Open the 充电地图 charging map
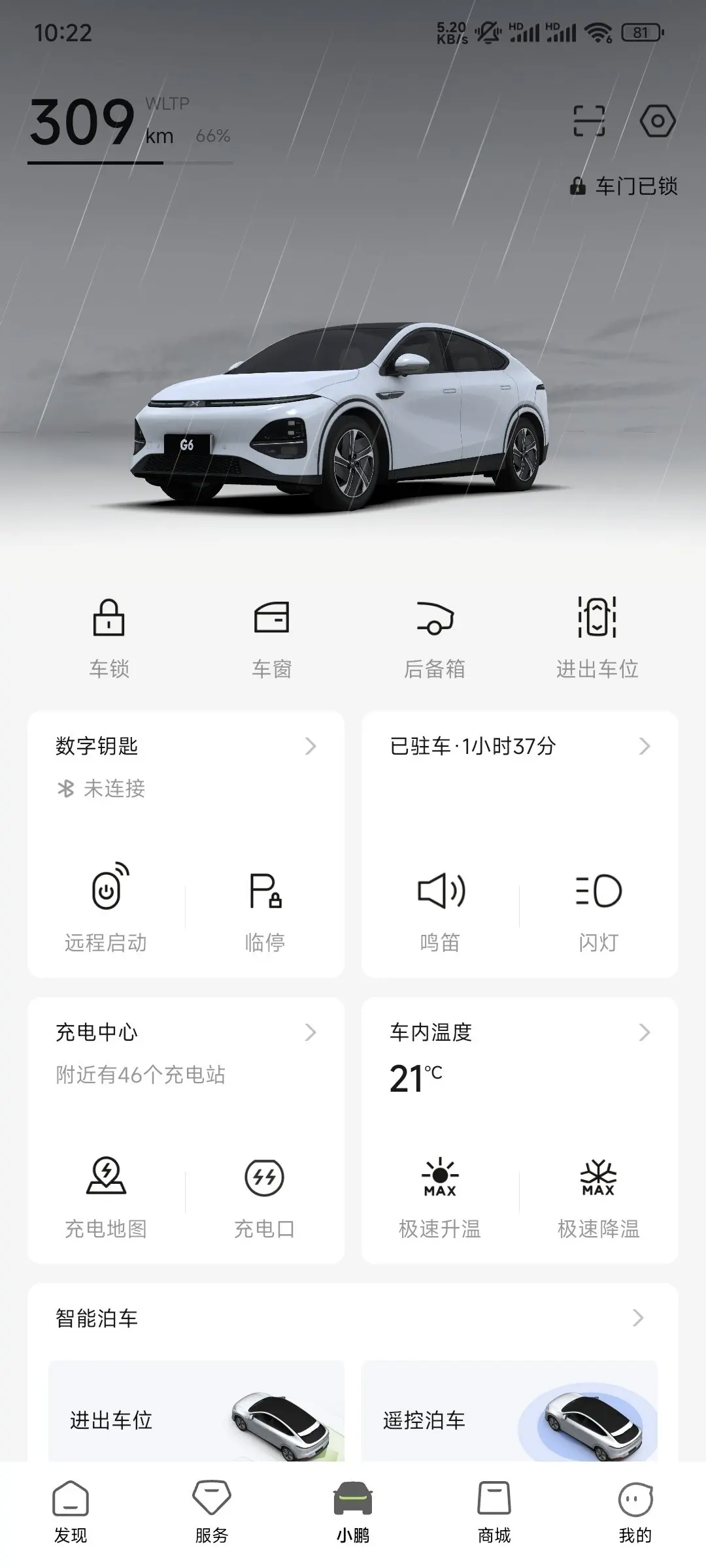The height and width of the screenshot is (1568, 706). (x=106, y=1194)
